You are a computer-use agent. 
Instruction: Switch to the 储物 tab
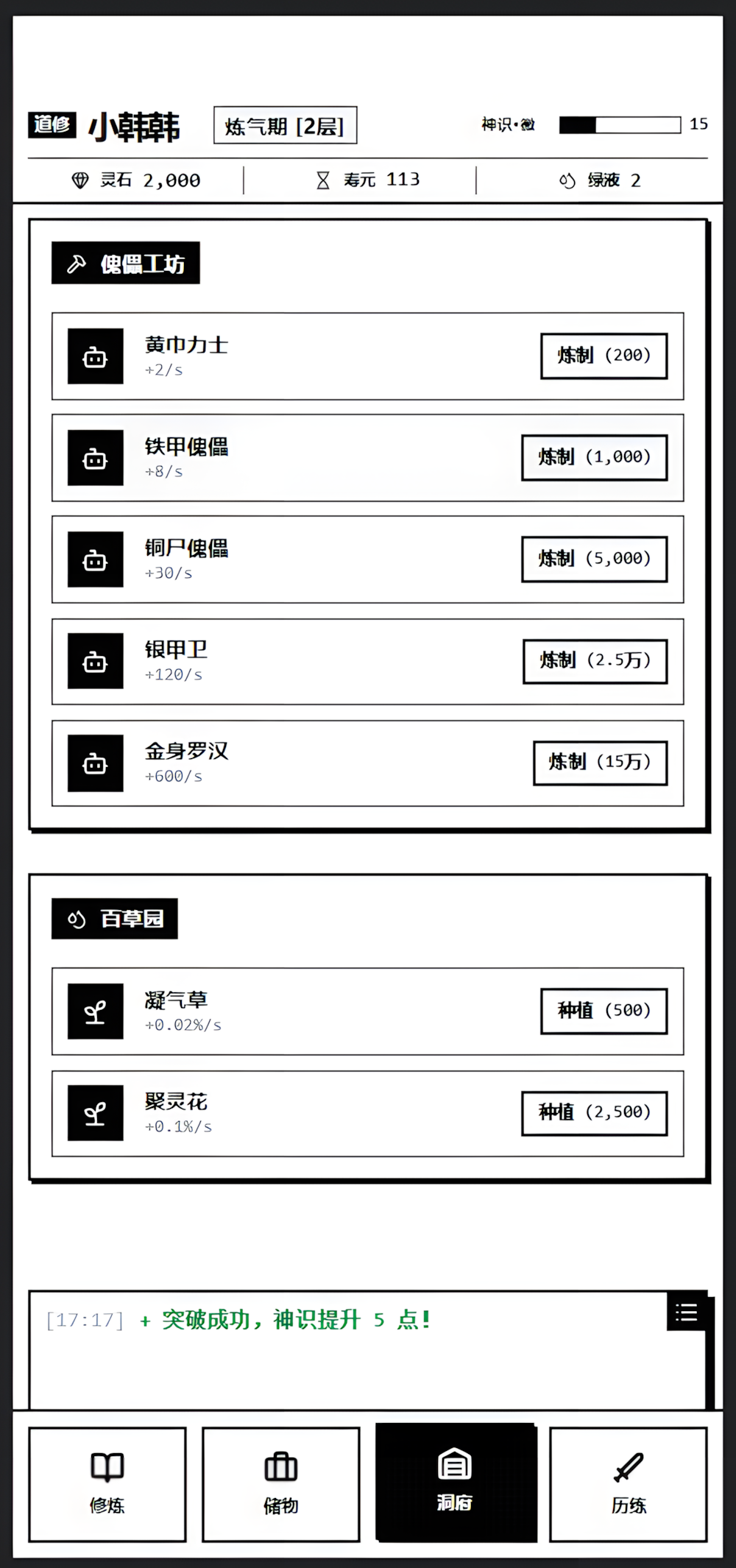coord(280,1483)
